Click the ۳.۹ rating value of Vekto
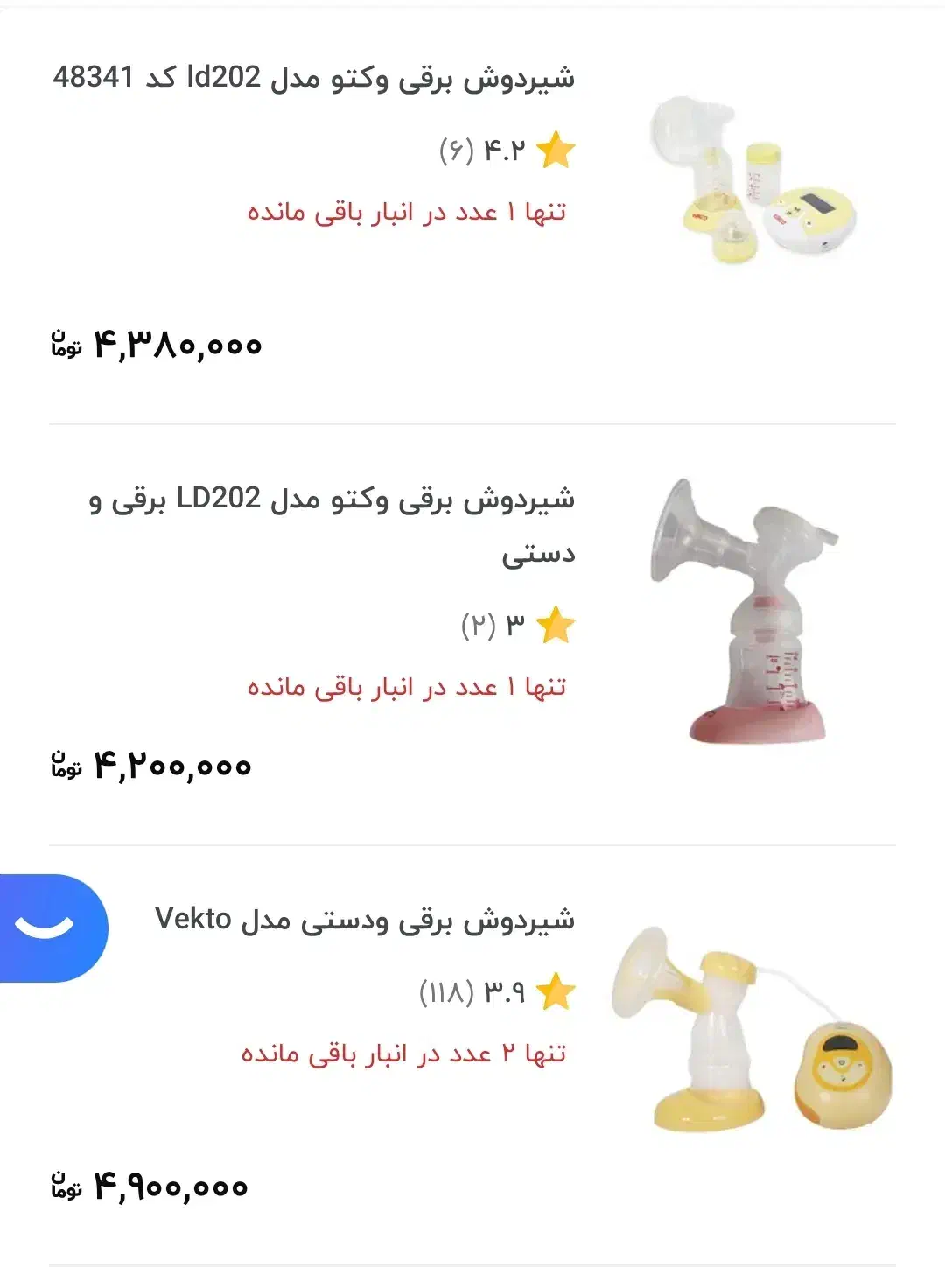 [x=505, y=991]
